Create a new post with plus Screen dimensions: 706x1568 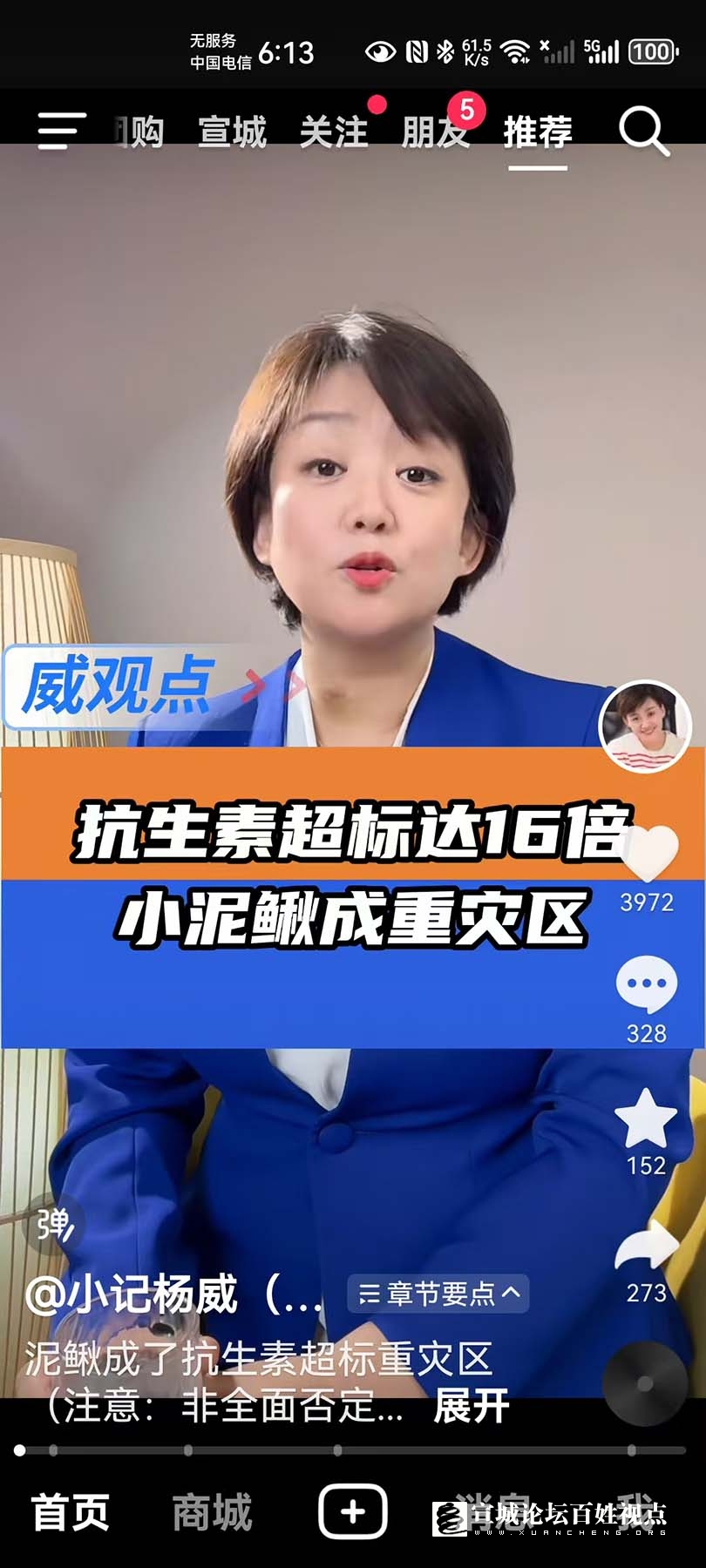point(353,1511)
